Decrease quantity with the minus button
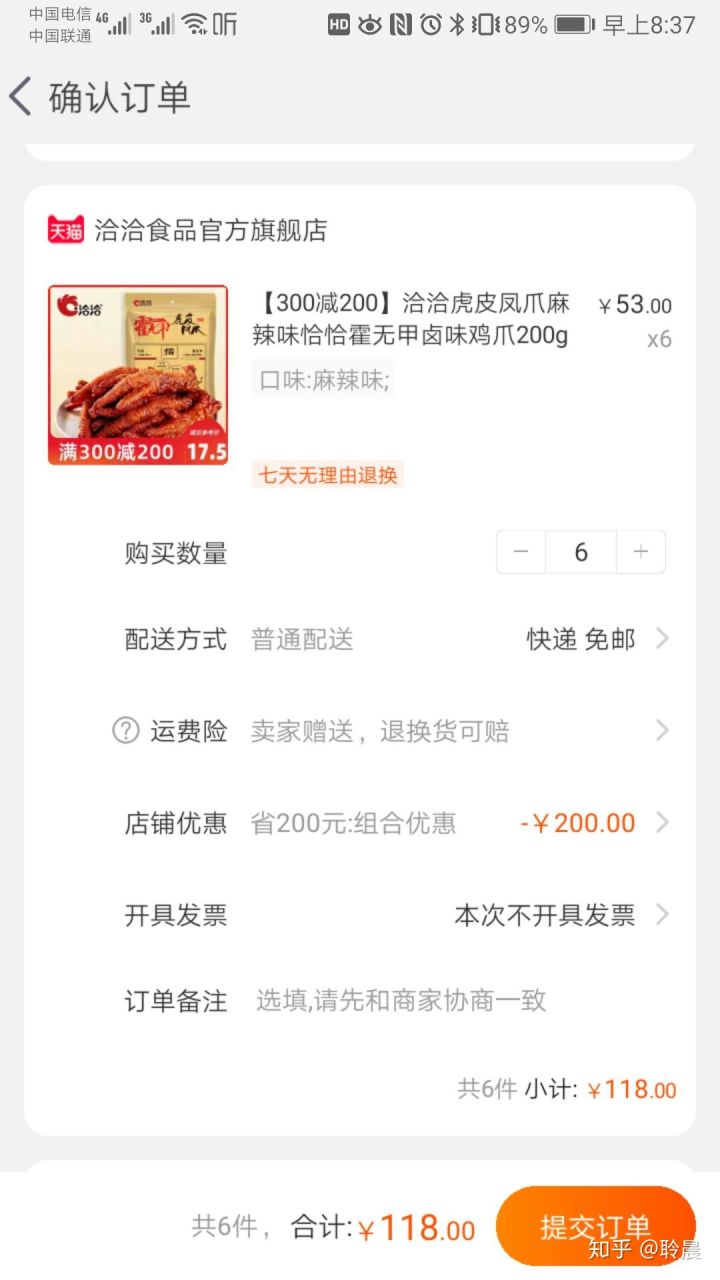This screenshot has height=1280, width=720. 520,552
